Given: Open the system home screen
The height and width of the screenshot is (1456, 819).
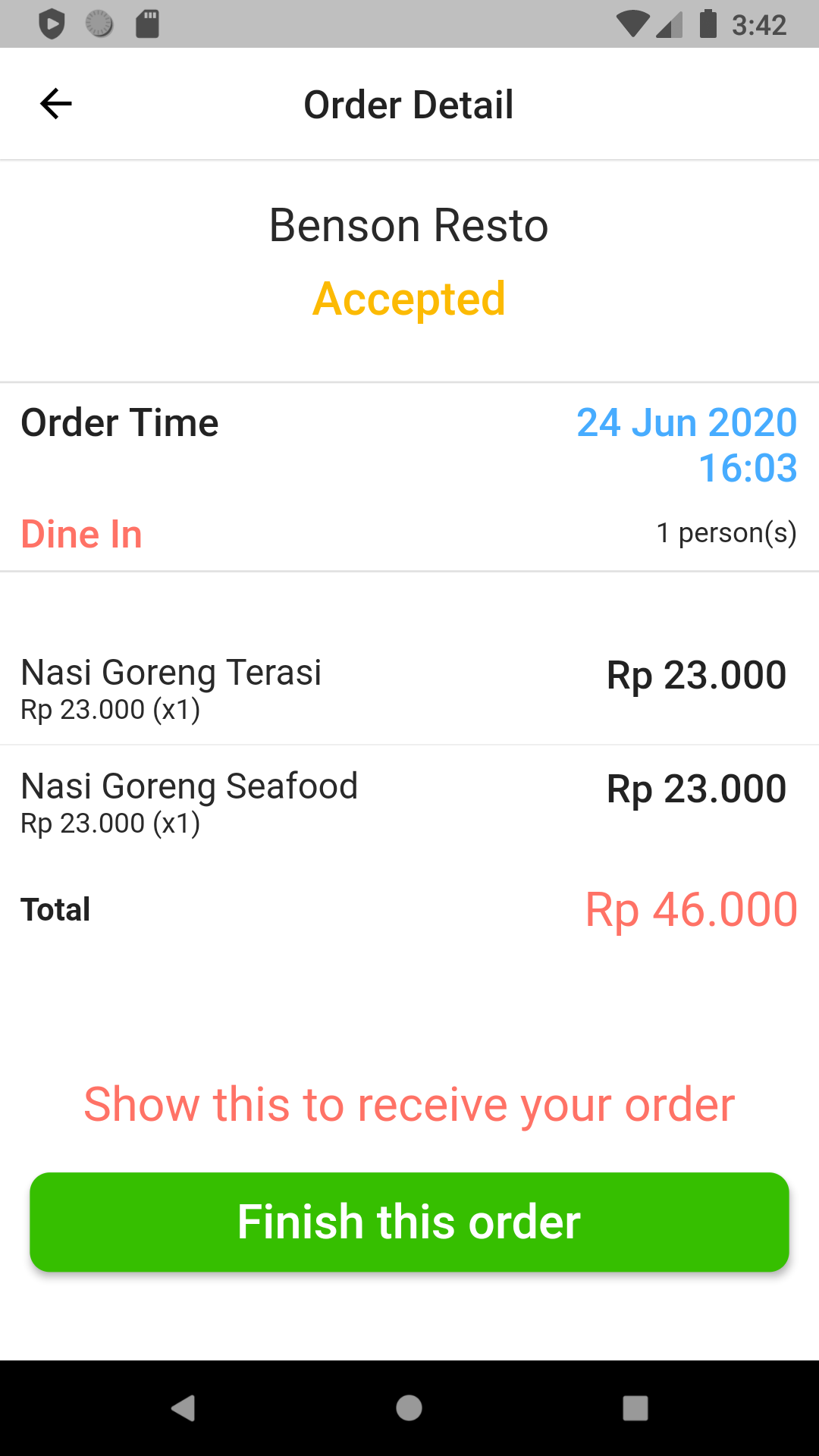Looking at the screenshot, I should coord(409,1408).
